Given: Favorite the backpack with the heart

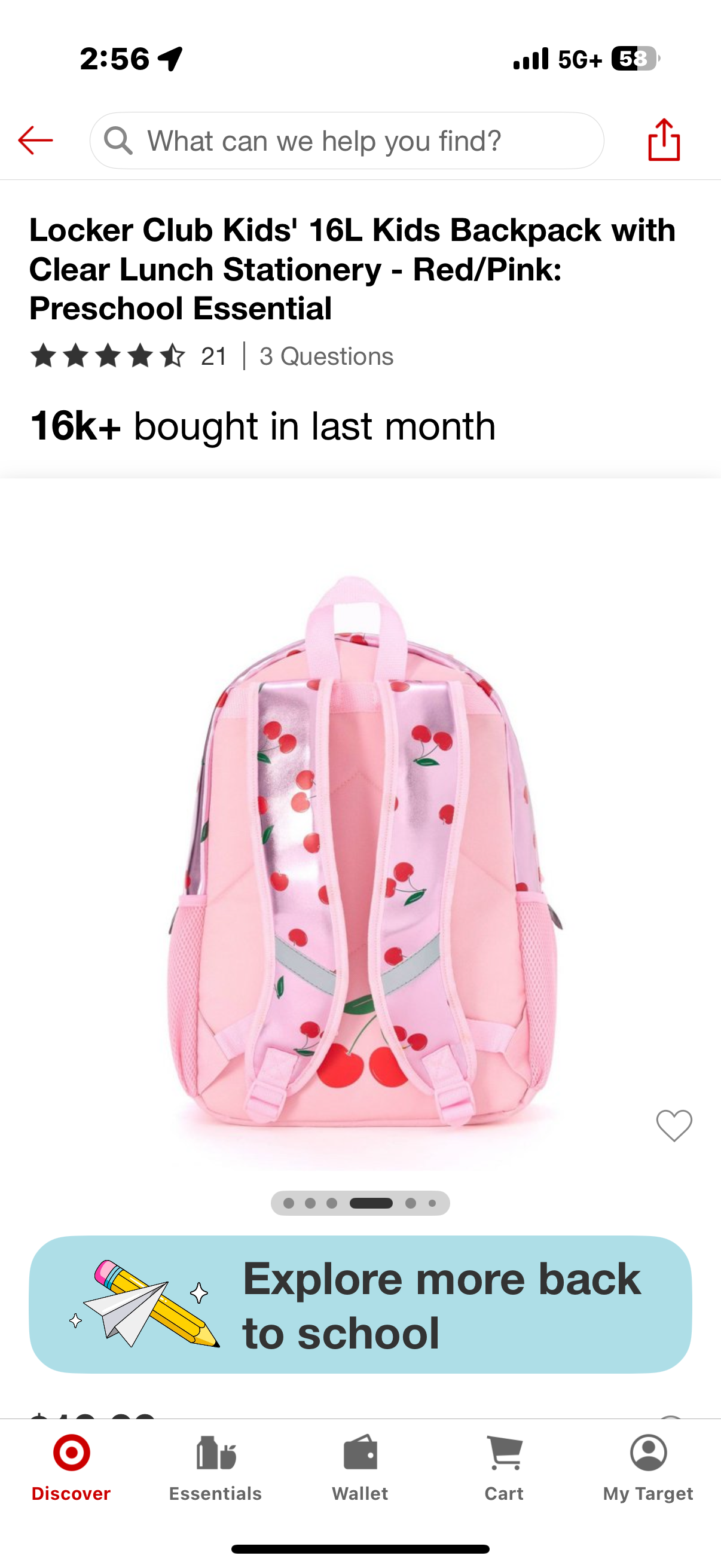Looking at the screenshot, I should [x=674, y=1125].
